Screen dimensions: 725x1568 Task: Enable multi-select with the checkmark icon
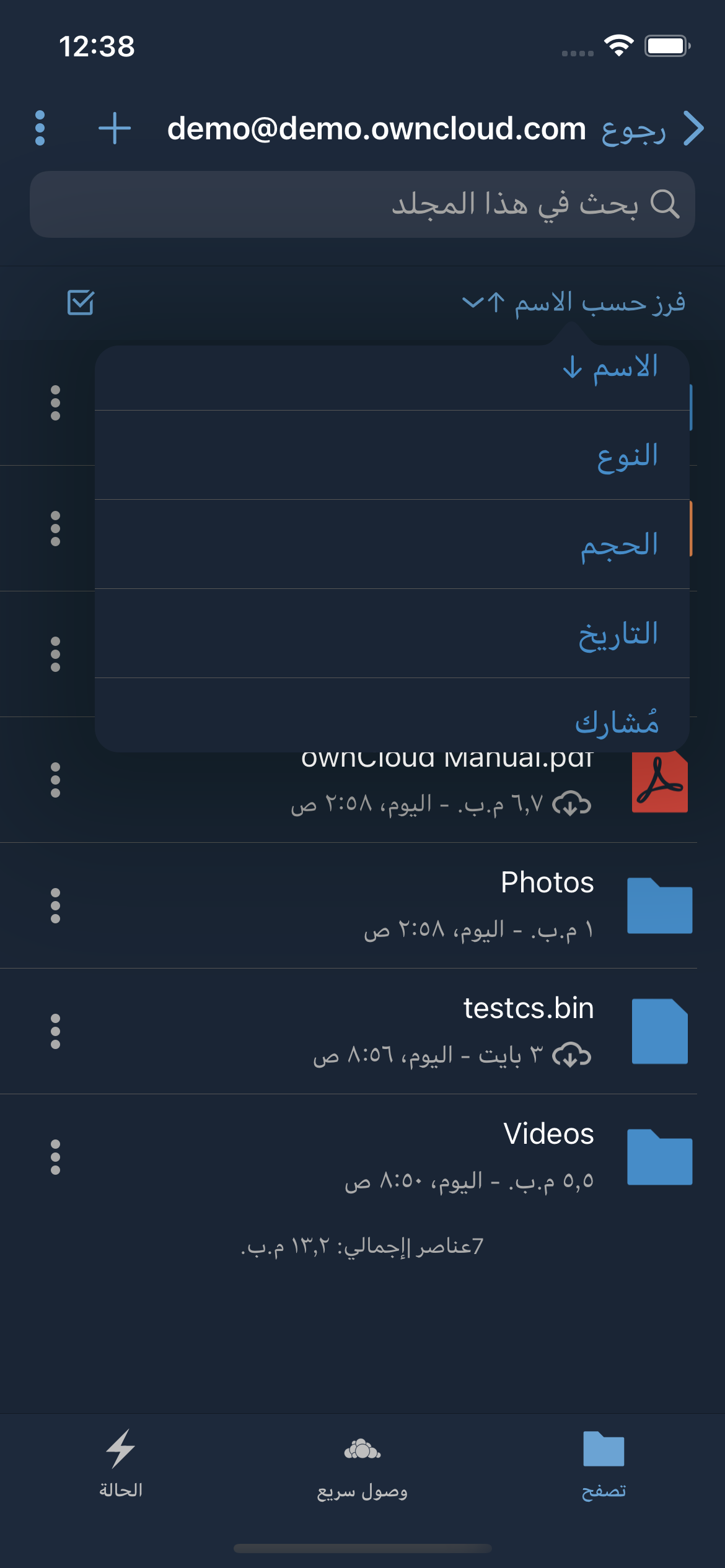(81, 303)
